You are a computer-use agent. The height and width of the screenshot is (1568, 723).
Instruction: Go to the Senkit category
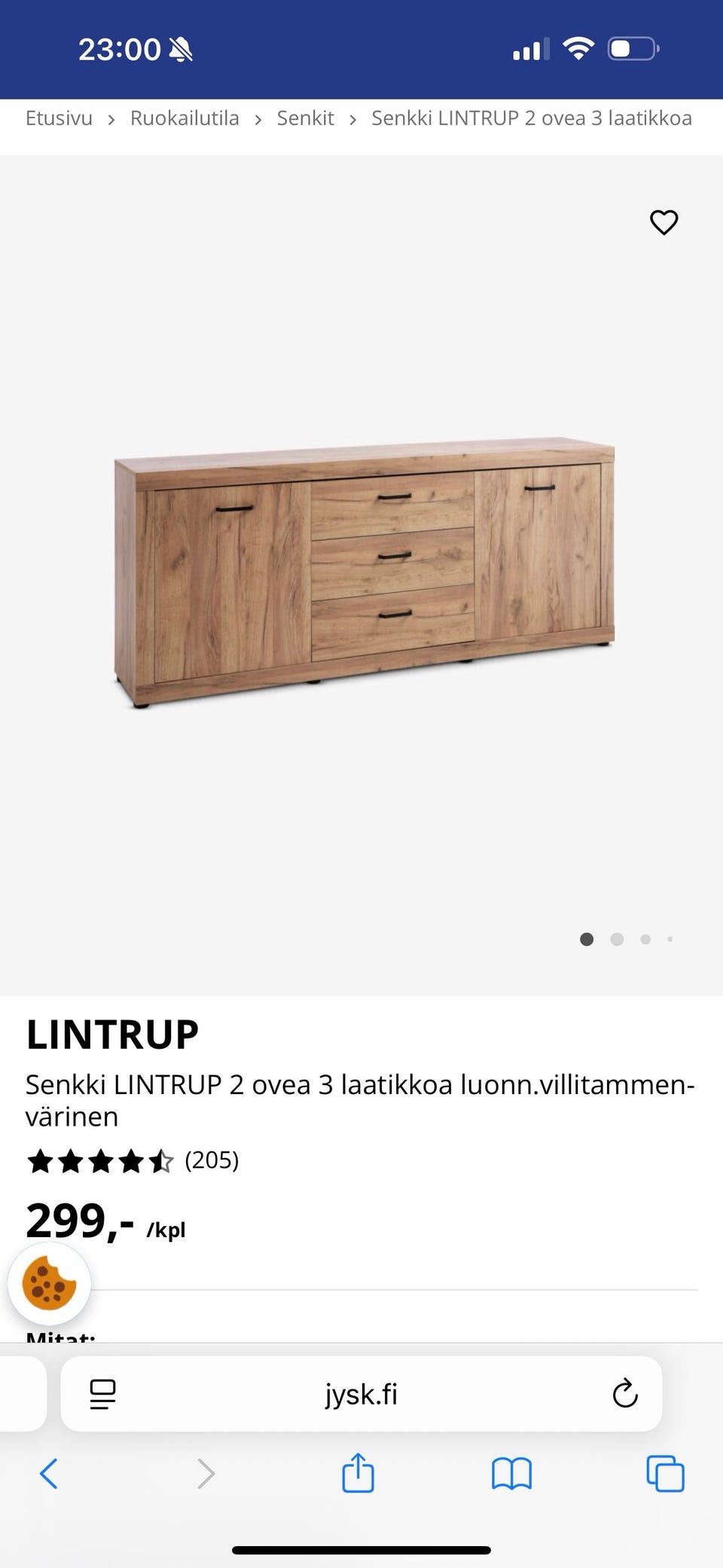point(306,118)
